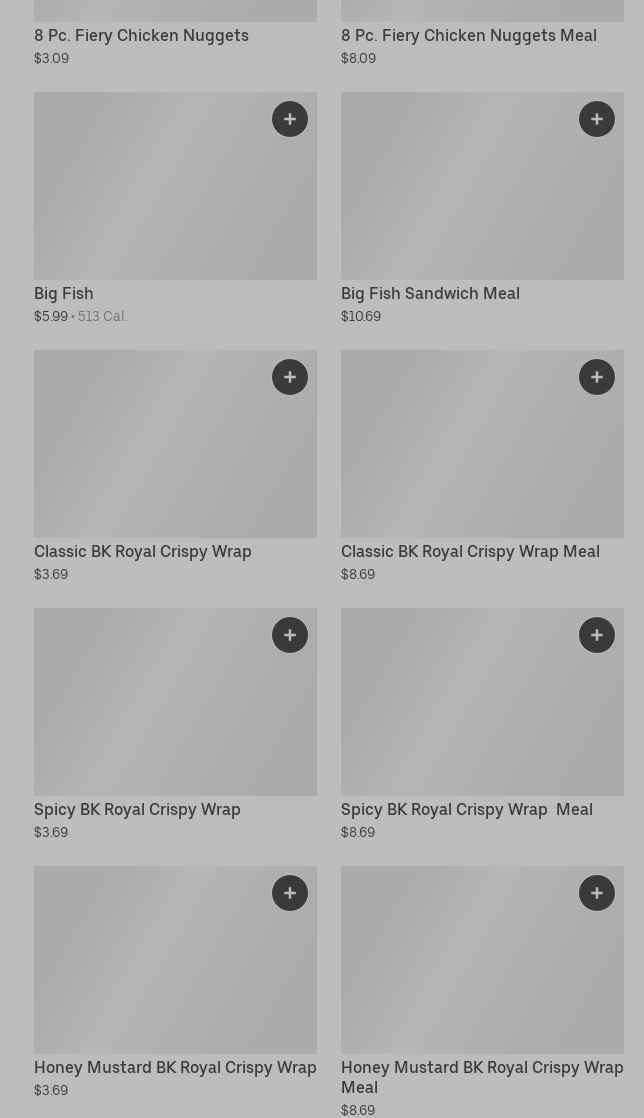Add Spicy BK Royal Crispy Wrap to cart

tap(290, 635)
